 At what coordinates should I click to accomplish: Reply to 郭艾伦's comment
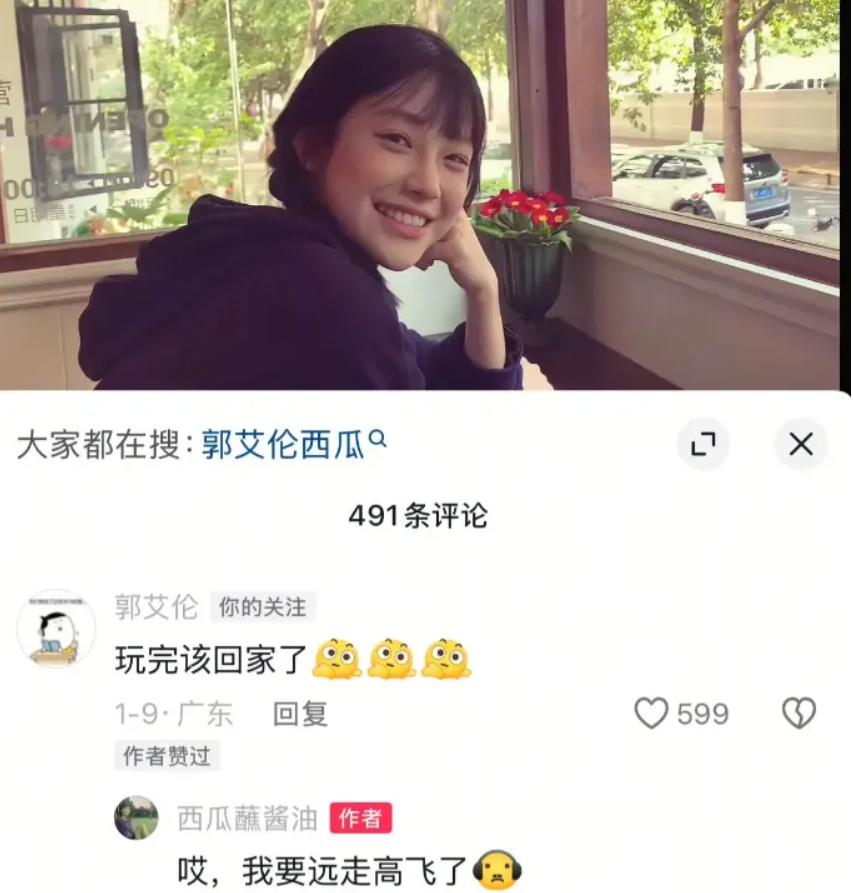(x=300, y=714)
